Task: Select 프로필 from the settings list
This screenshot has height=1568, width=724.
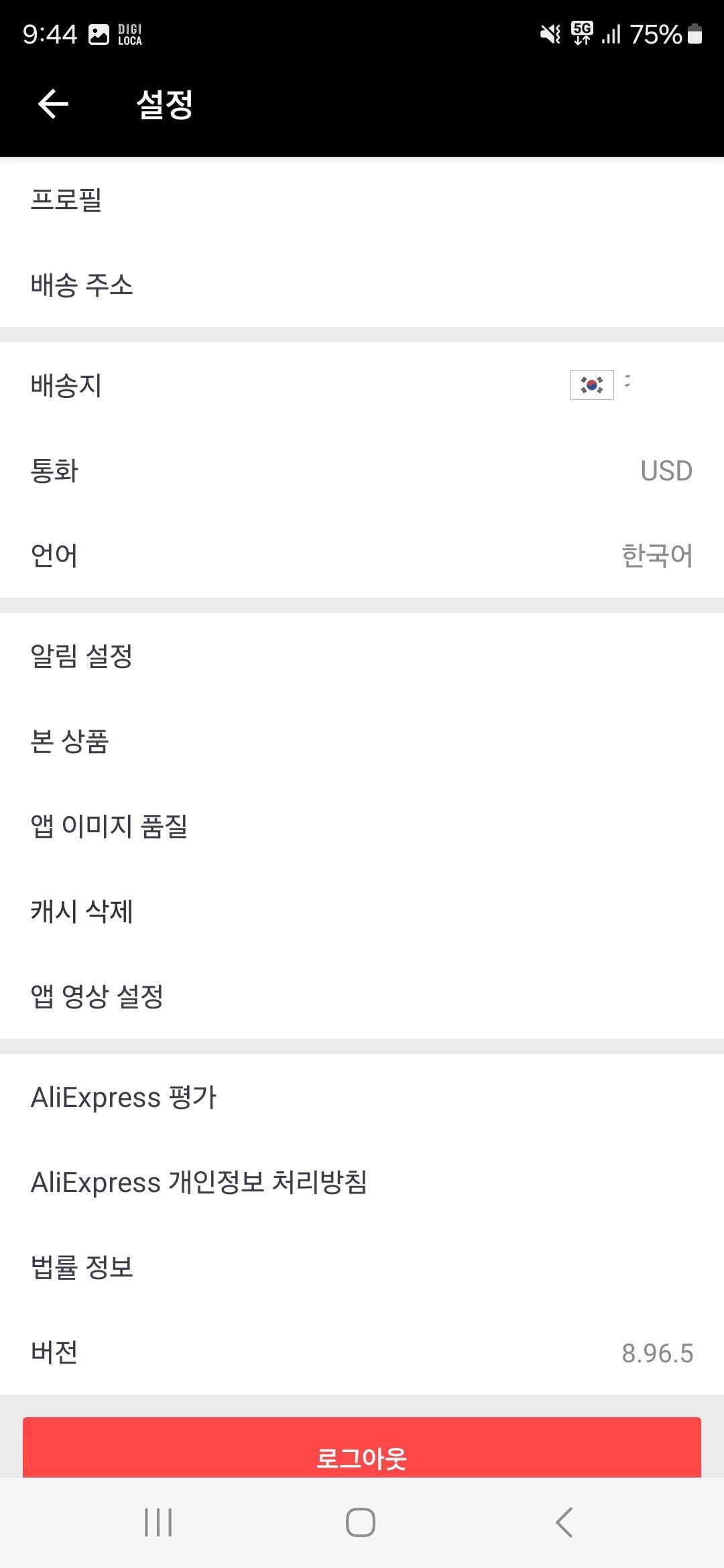Action: [x=362, y=198]
